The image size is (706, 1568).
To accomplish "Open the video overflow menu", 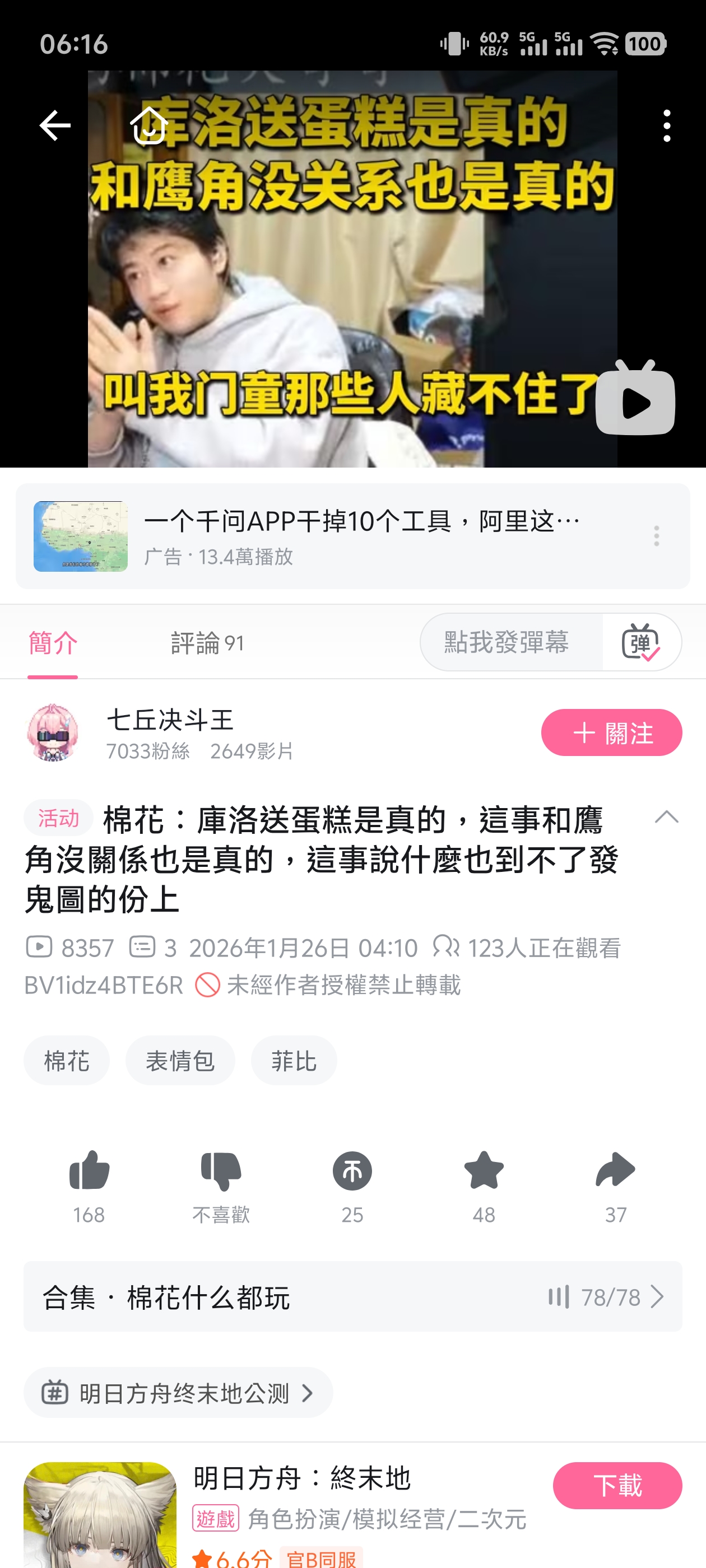I will tap(666, 126).
